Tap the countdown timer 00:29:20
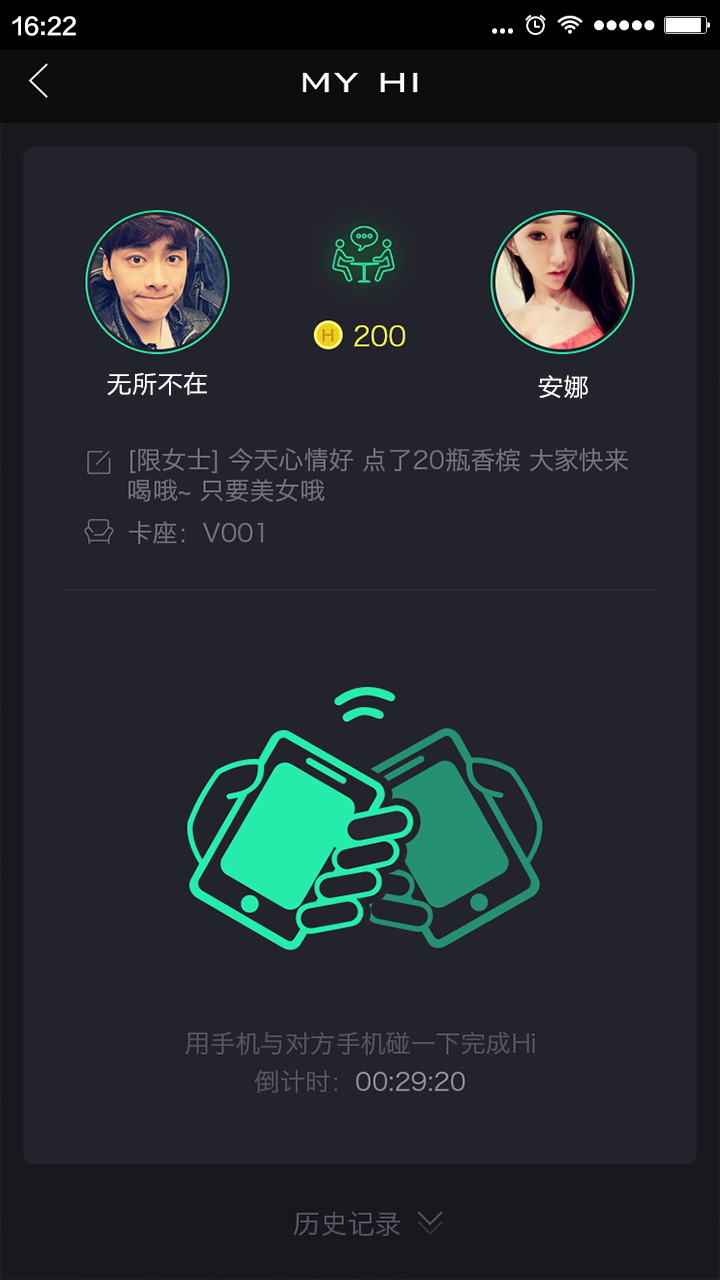The height and width of the screenshot is (1280, 720). coord(411,1082)
